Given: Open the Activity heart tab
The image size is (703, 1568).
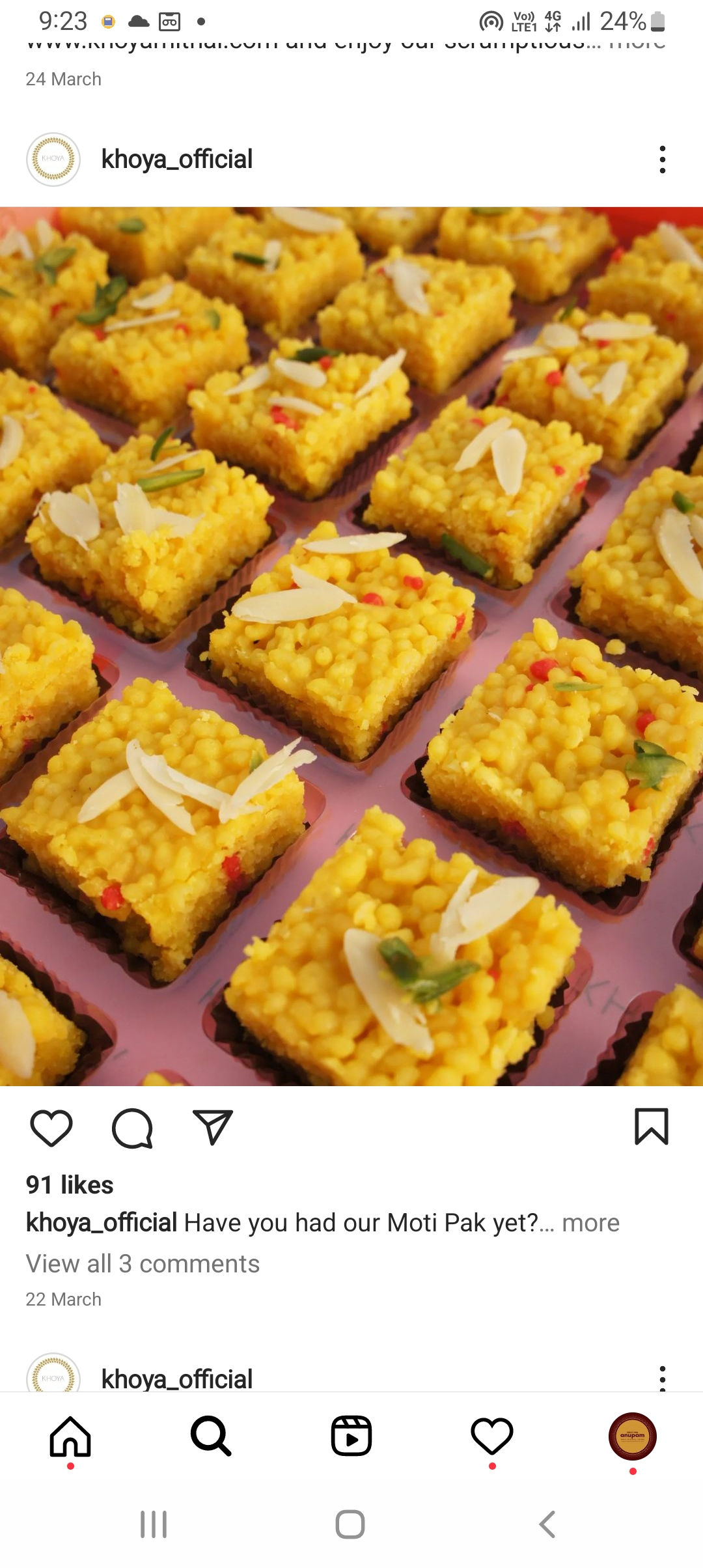Looking at the screenshot, I should (x=492, y=1436).
